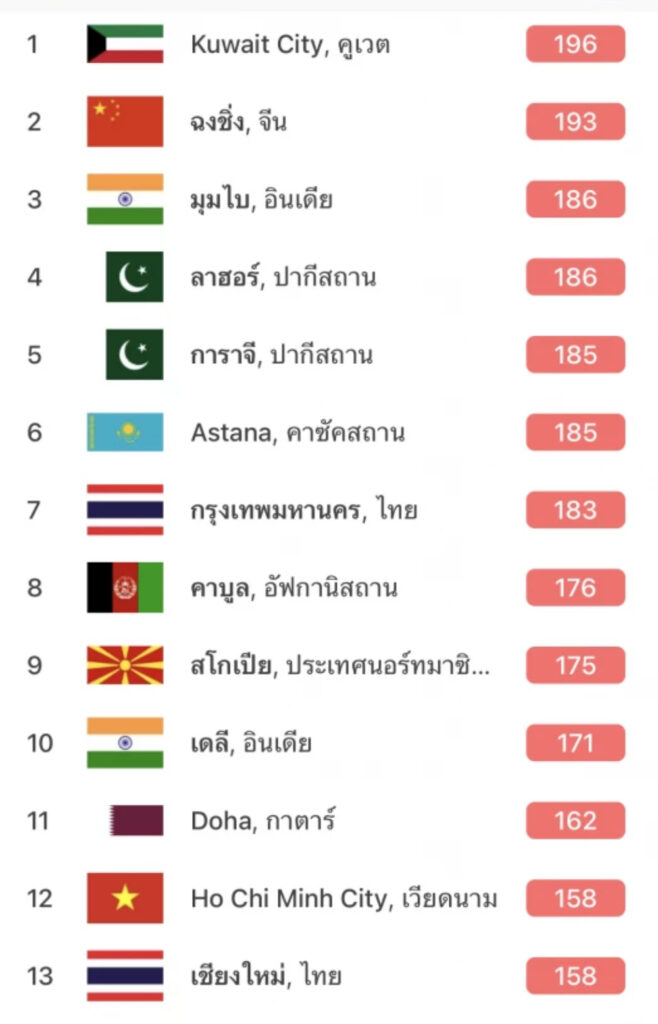This screenshot has height=1024, width=658.
Task: Open กรุงเทพมหานคร, ไทย air quality
Action: tap(304, 510)
